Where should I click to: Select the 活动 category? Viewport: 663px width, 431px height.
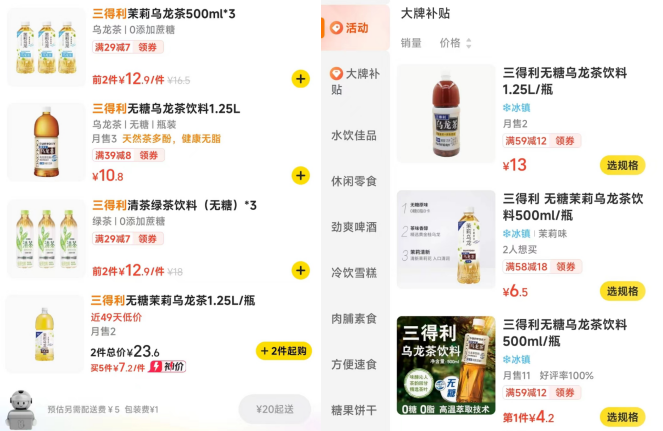point(350,29)
